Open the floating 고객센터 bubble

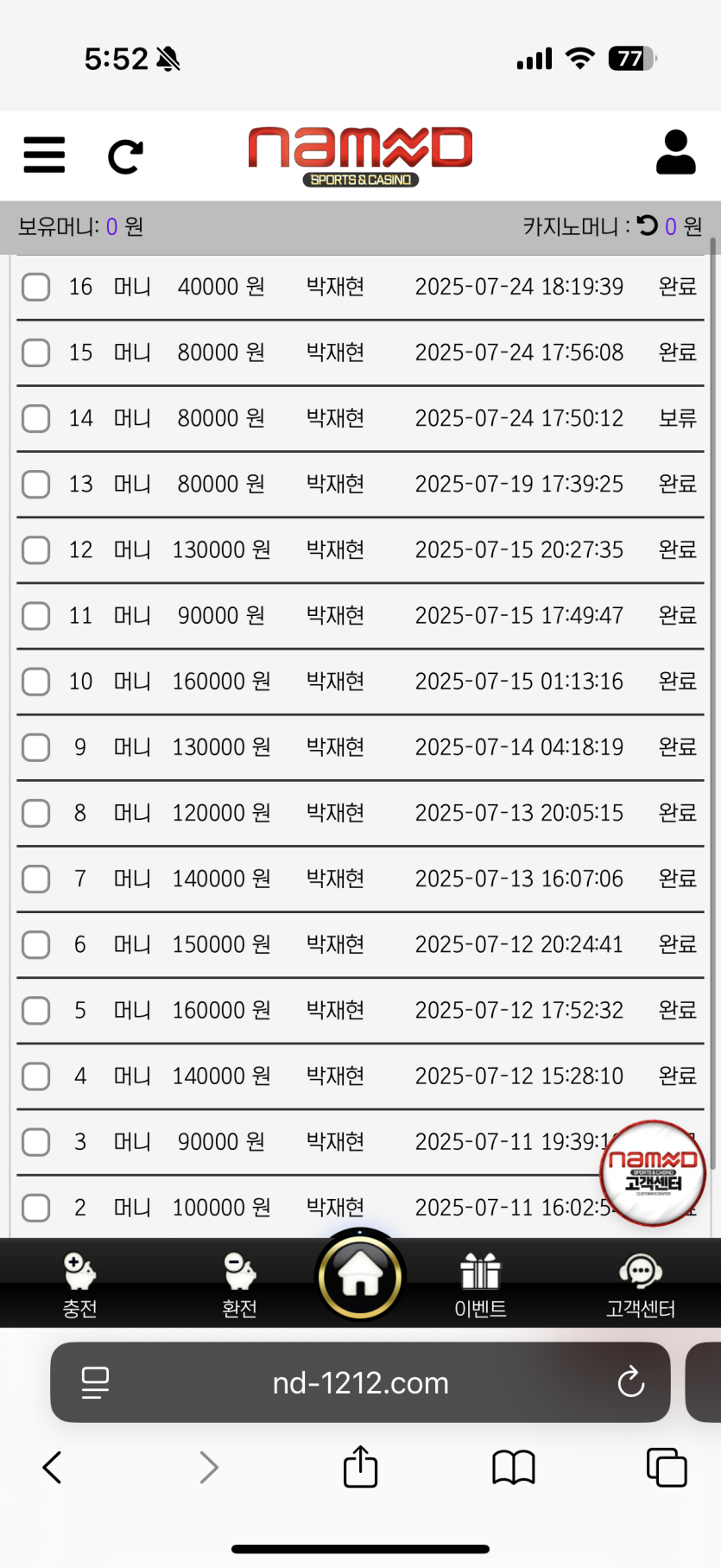point(653,1173)
